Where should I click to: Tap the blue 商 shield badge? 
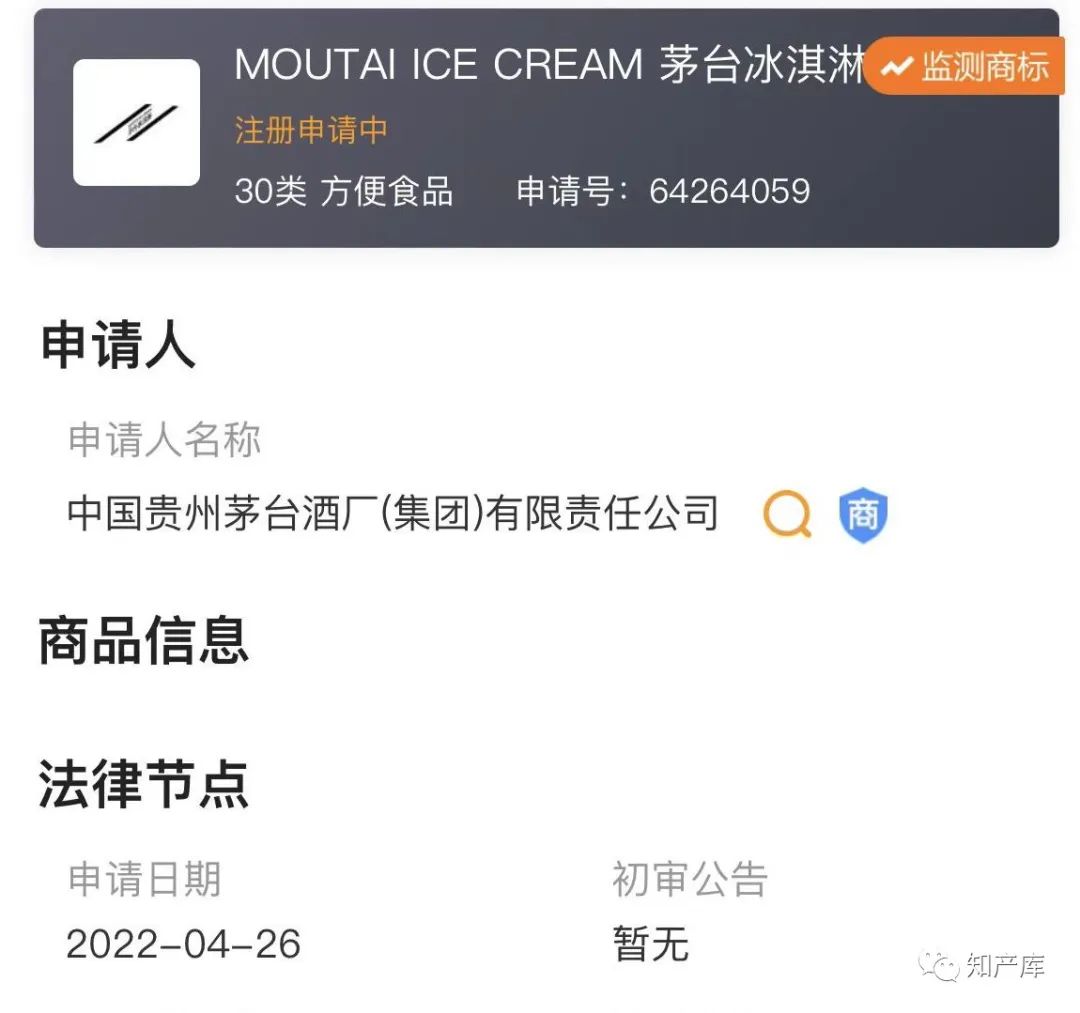(x=862, y=515)
